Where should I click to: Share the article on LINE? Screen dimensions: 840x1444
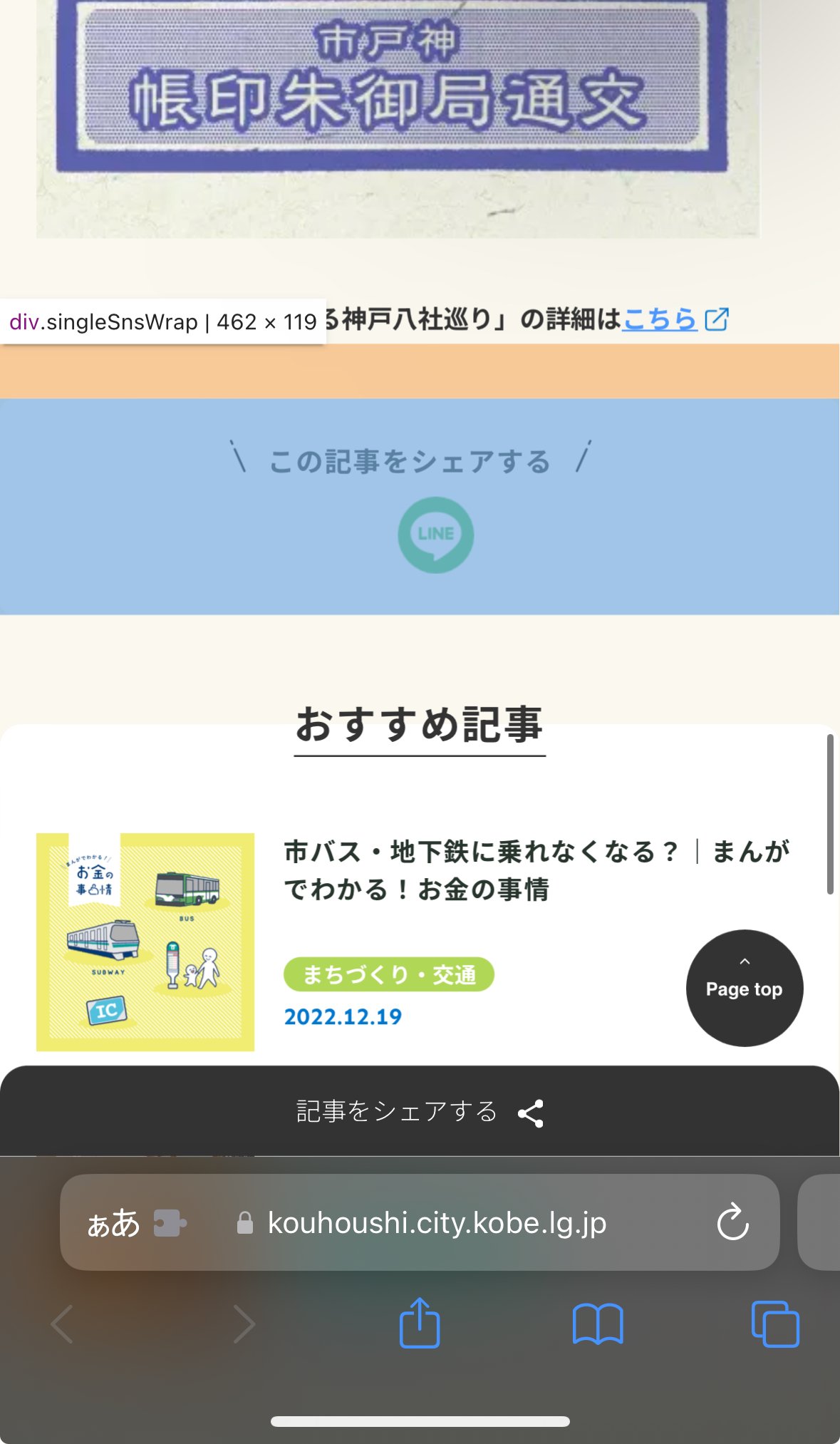[x=437, y=535]
